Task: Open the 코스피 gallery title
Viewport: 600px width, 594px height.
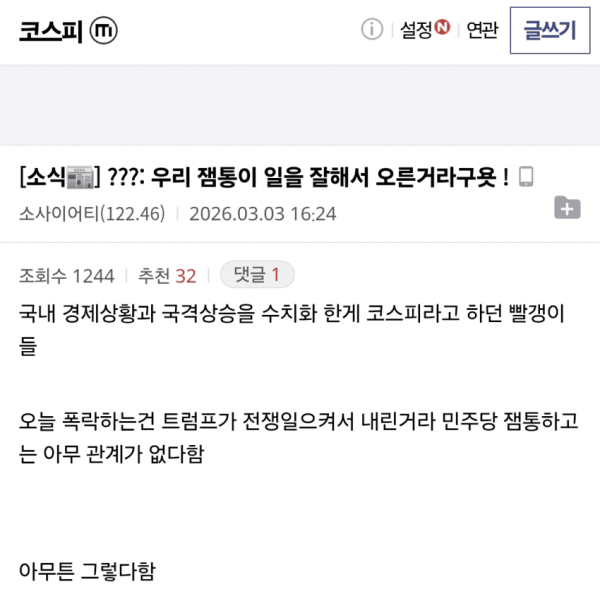Action: point(50,31)
